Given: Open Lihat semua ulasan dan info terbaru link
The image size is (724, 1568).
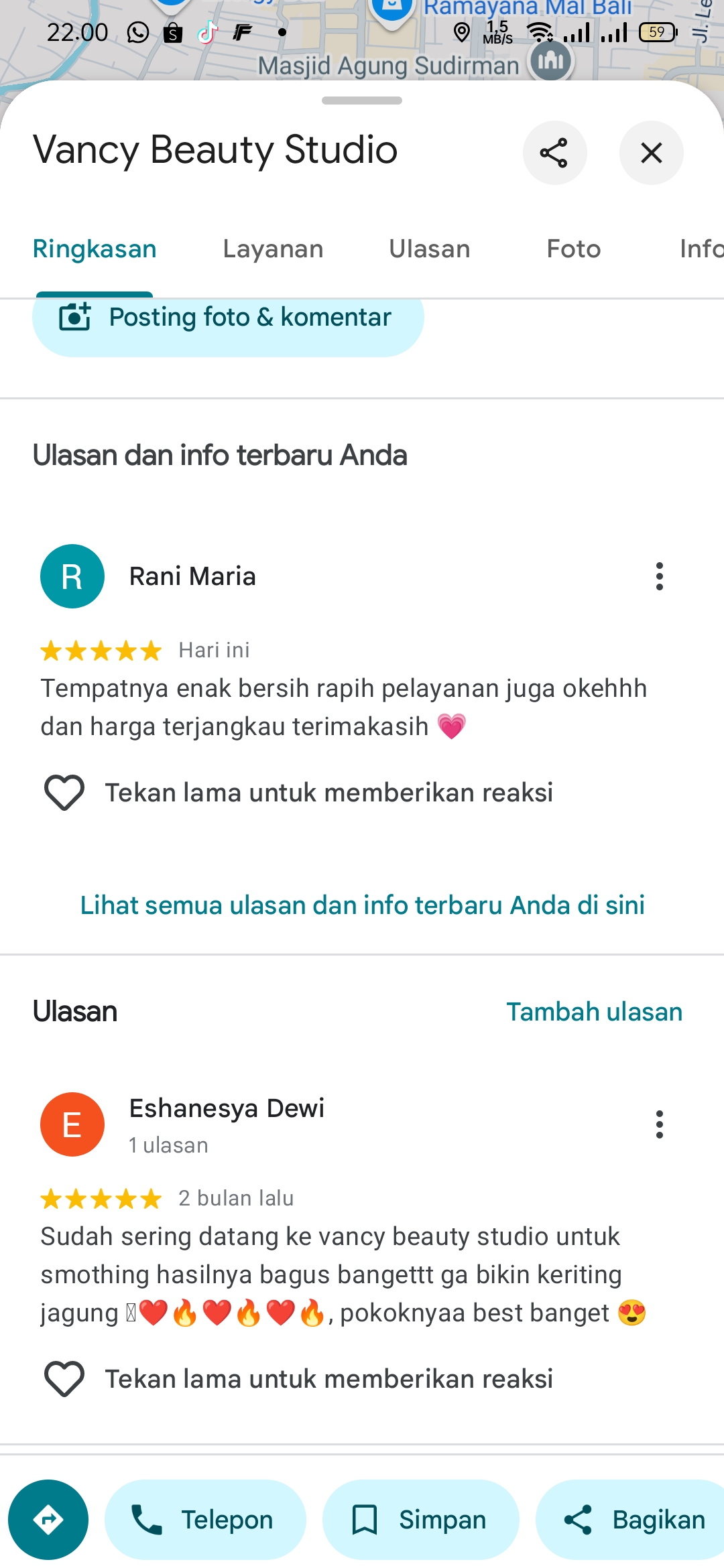Looking at the screenshot, I should pyautogui.click(x=362, y=905).
